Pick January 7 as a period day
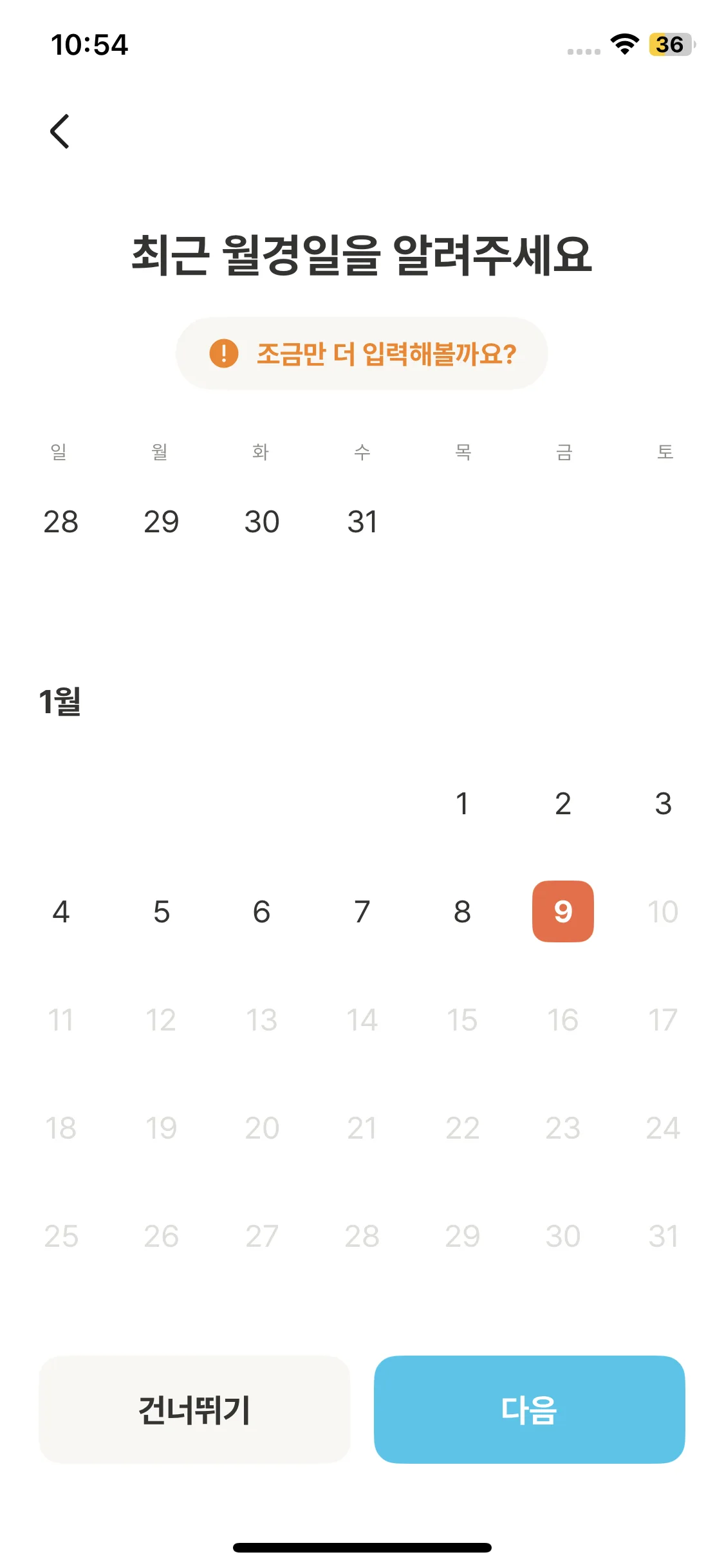This screenshot has width=724, height=1568. pyautogui.click(x=362, y=911)
